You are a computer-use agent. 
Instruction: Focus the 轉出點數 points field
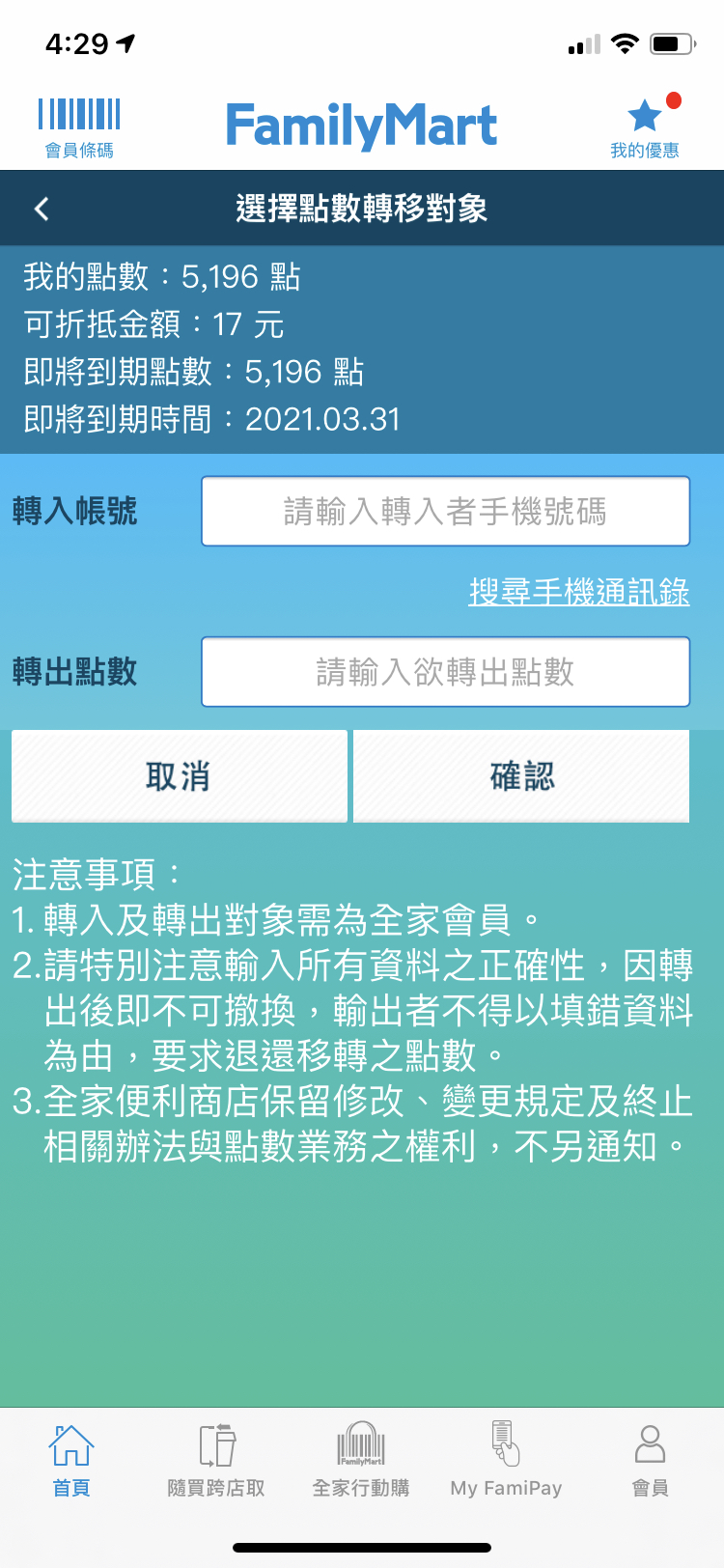(x=445, y=671)
